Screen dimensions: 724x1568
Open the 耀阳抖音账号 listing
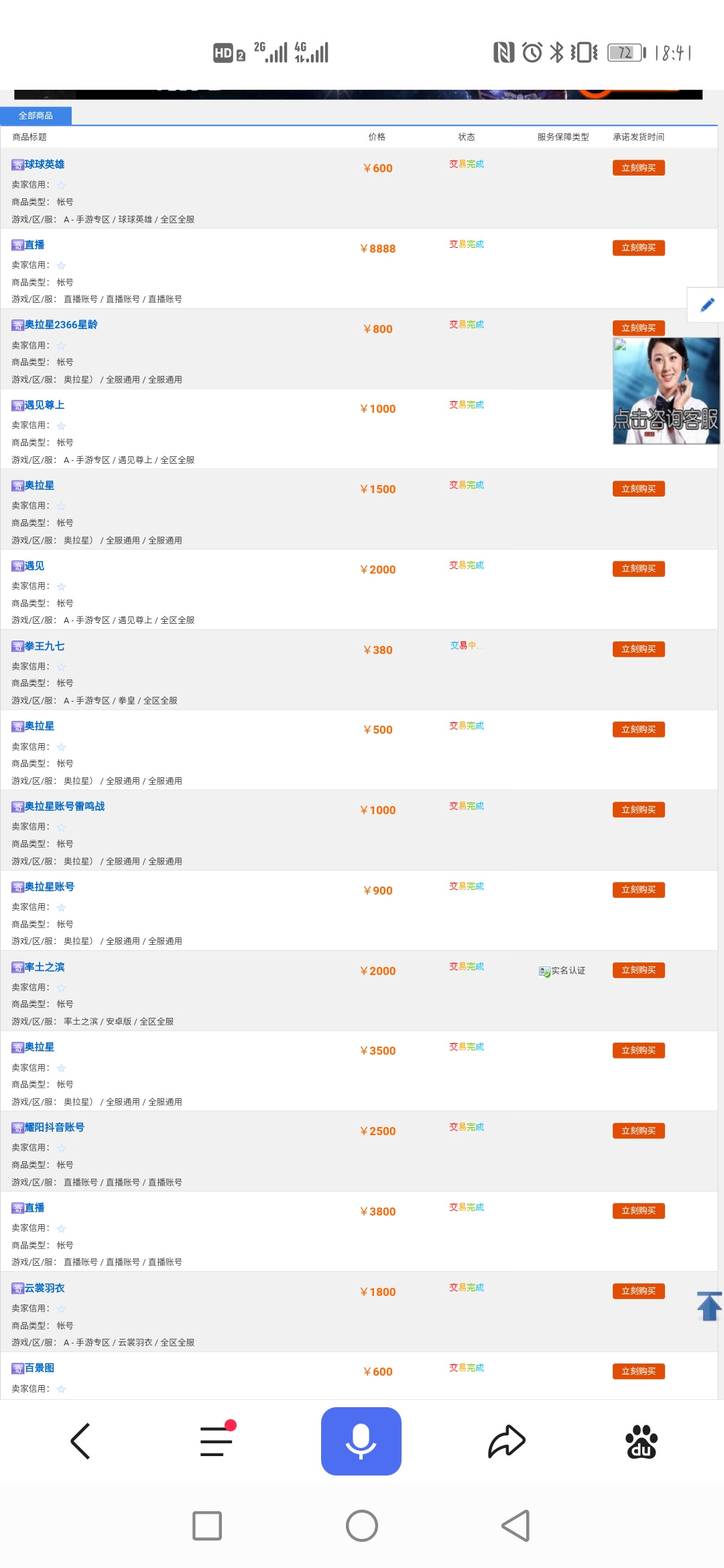click(54, 1128)
